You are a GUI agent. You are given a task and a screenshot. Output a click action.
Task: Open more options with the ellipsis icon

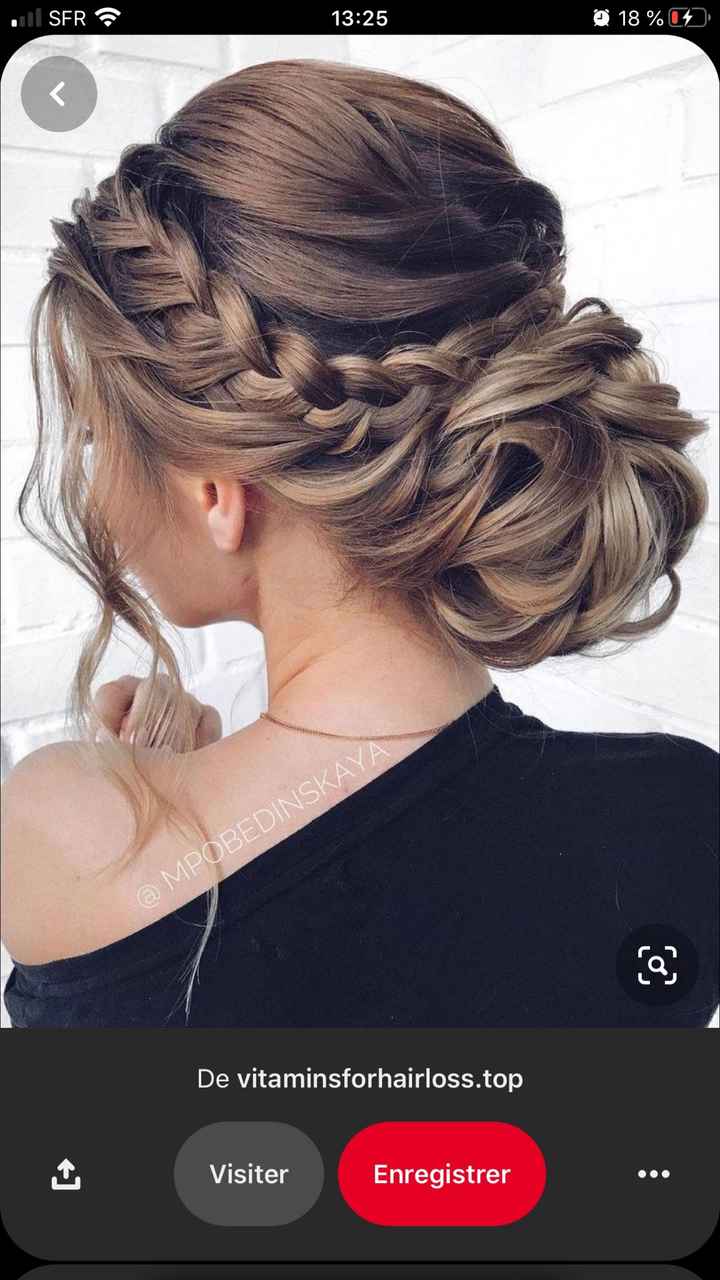654,1174
